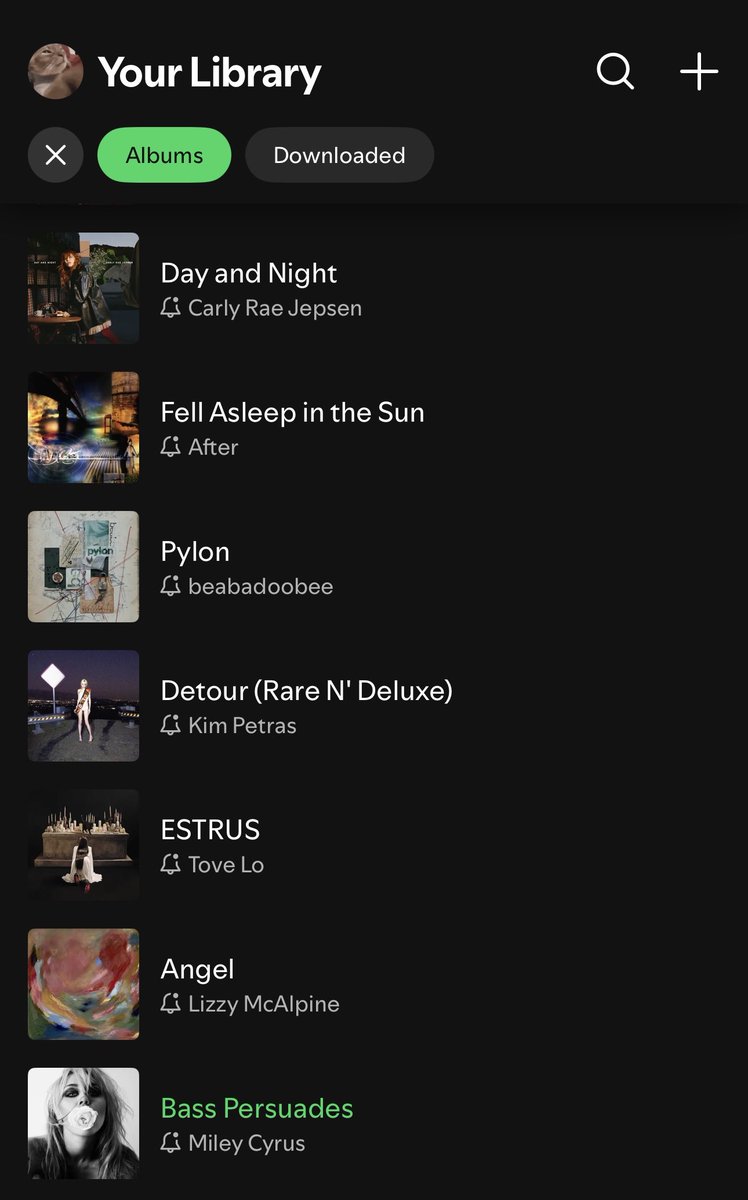This screenshot has height=1200, width=748.
Task: Open the album Day and Night
Action: coord(374,289)
